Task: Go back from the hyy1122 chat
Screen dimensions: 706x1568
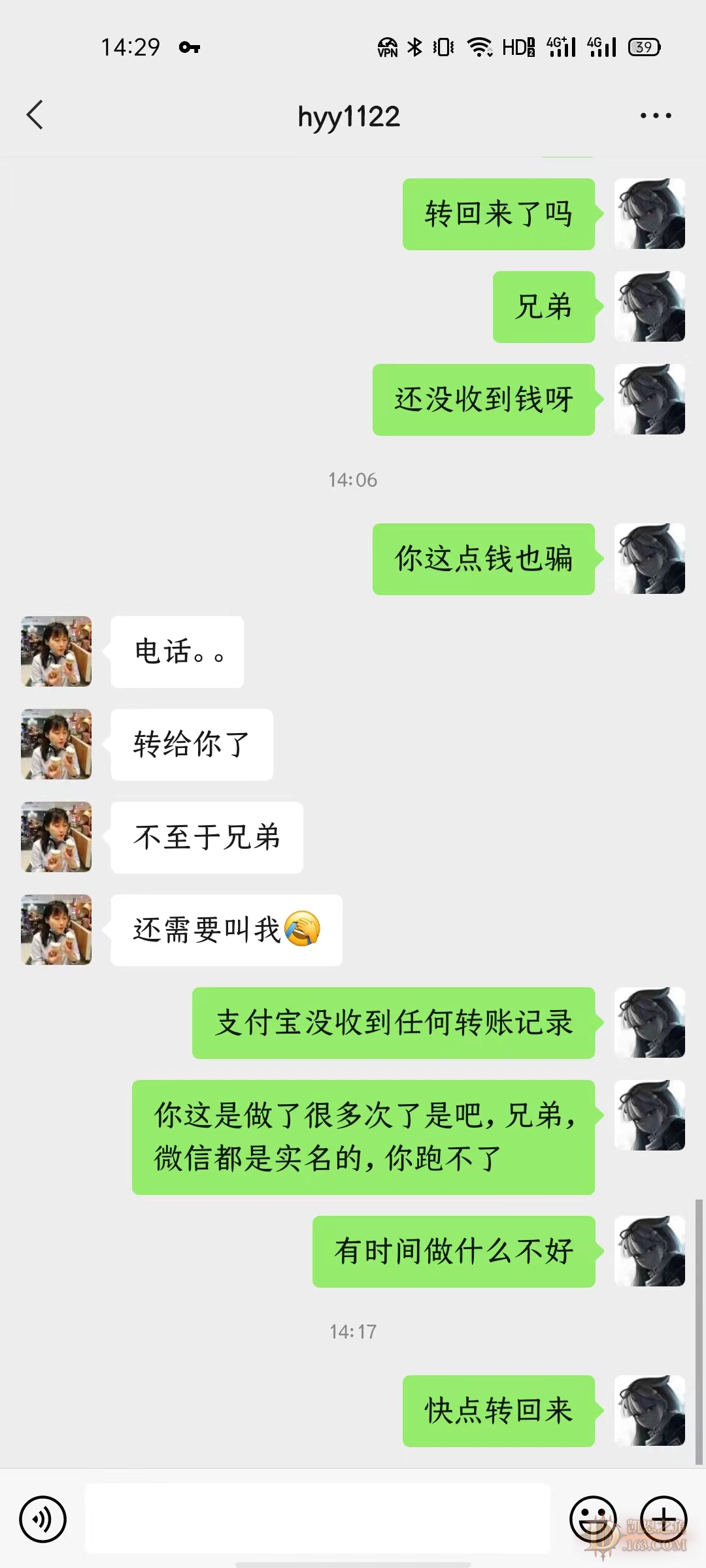Action: point(35,116)
